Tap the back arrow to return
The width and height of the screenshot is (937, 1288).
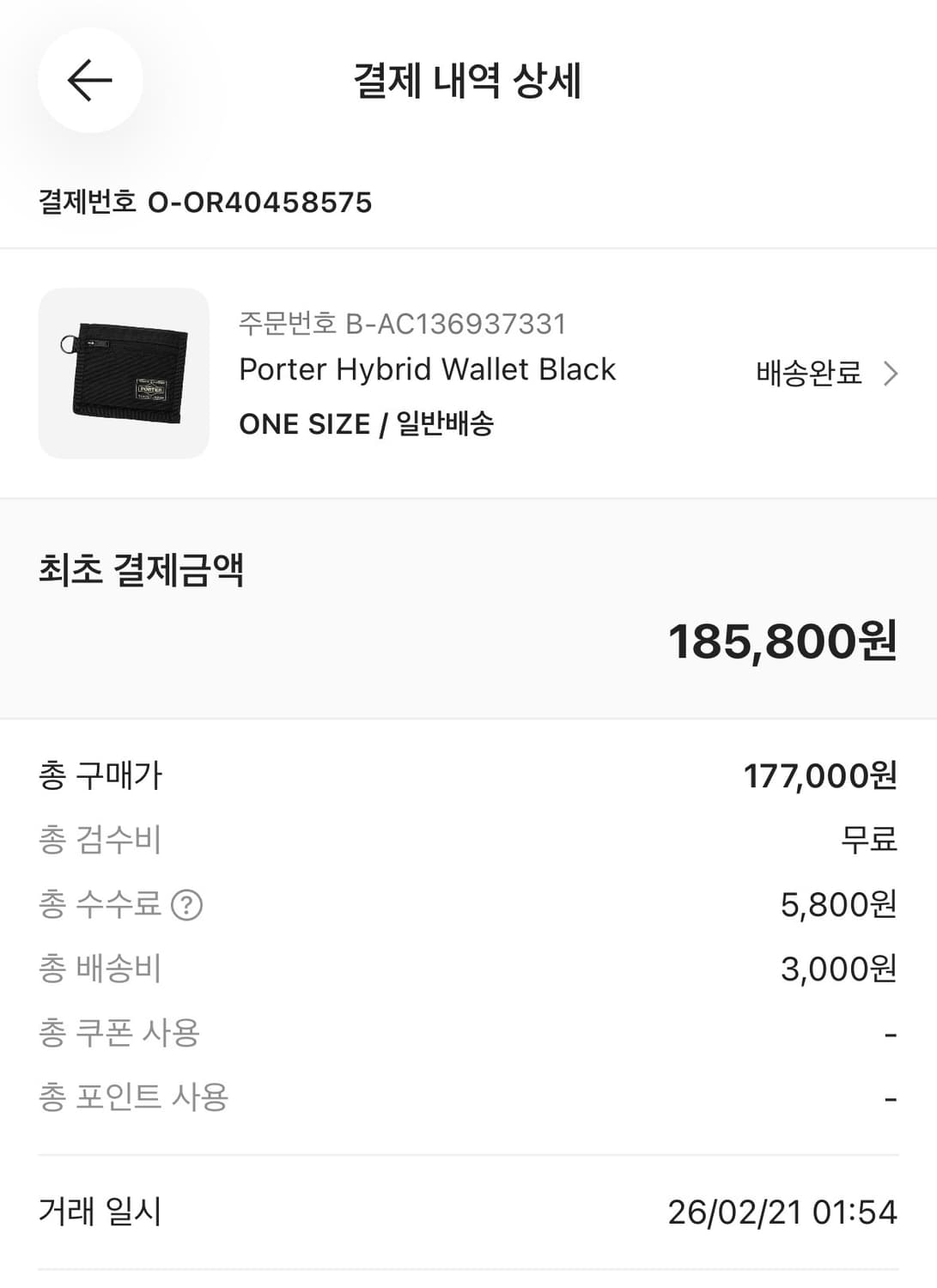click(88, 79)
